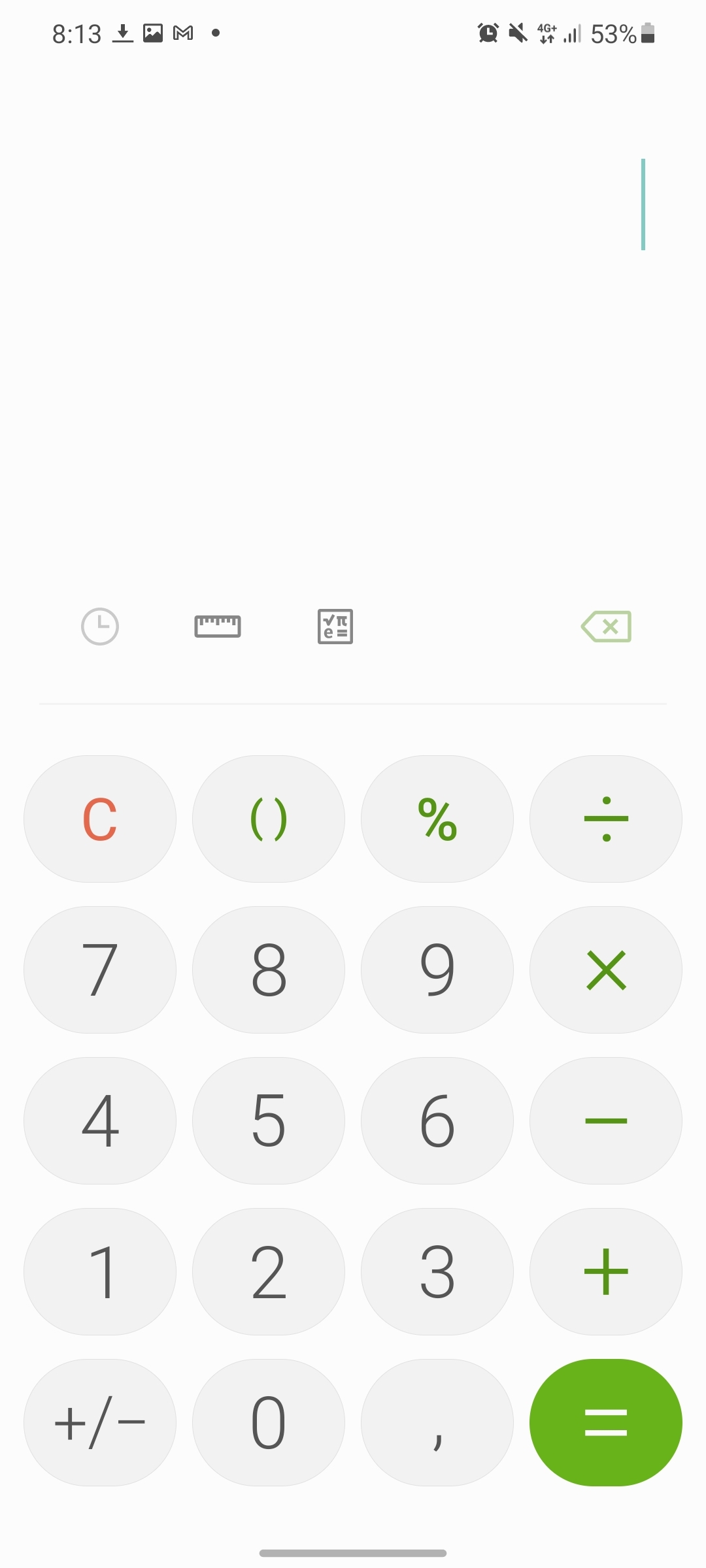Enter digit 8
Image resolution: width=706 pixels, height=1568 pixels.
coord(269,970)
